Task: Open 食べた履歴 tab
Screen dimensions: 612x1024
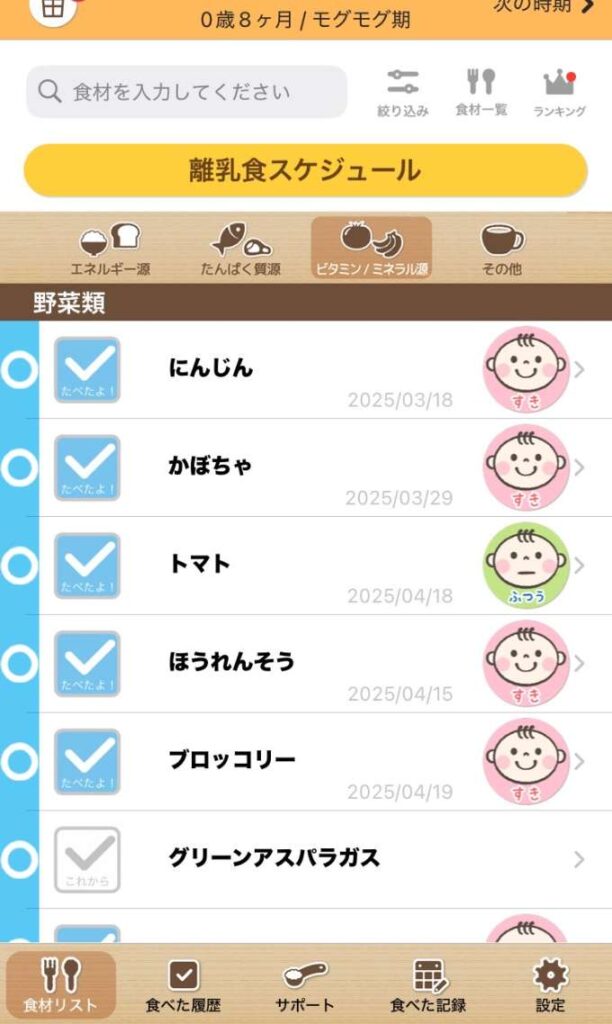Action: click(x=184, y=985)
